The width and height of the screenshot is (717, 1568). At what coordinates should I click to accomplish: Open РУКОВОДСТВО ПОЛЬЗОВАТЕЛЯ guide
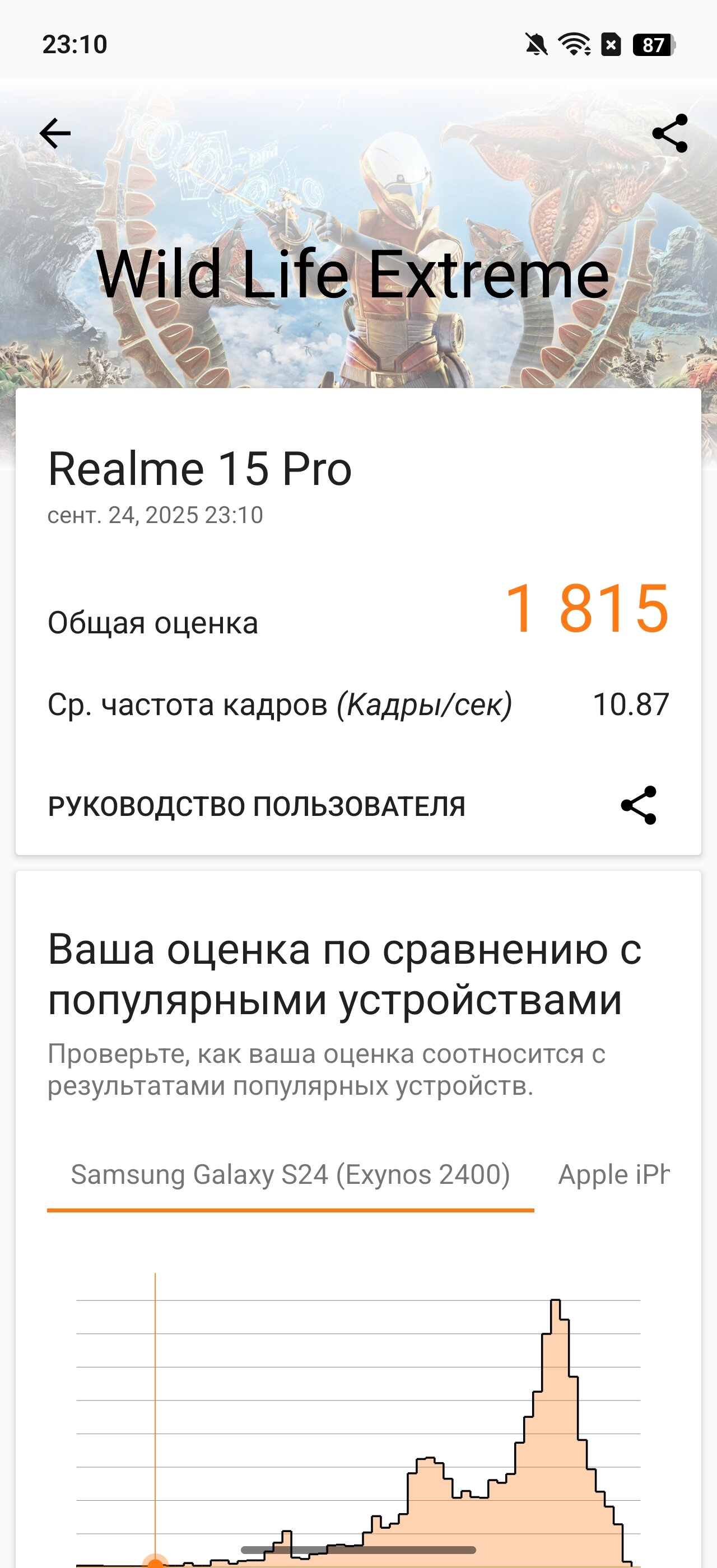[x=257, y=806]
